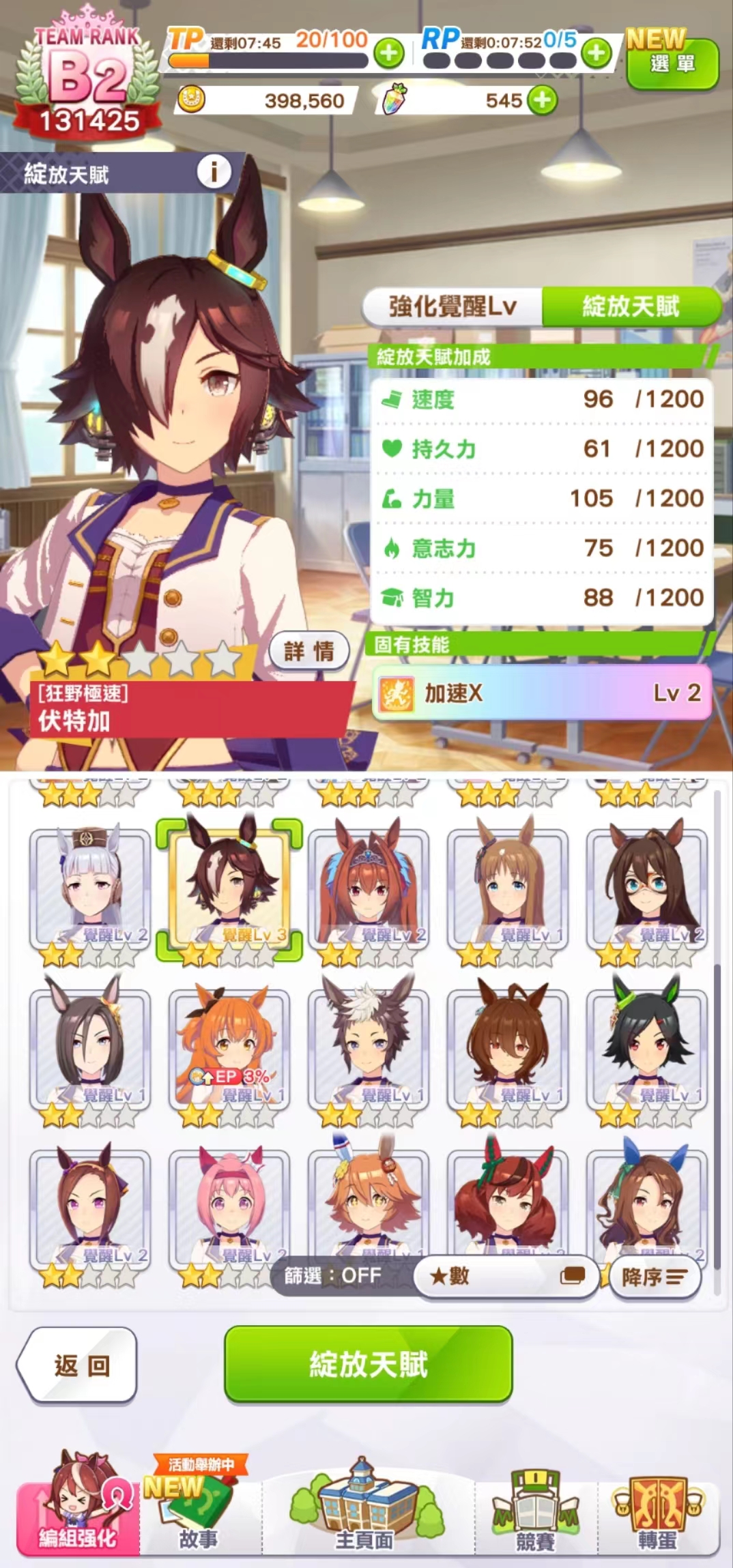
Task: Select the 綻放天賦 tab
Action: (x=631, y=306)
